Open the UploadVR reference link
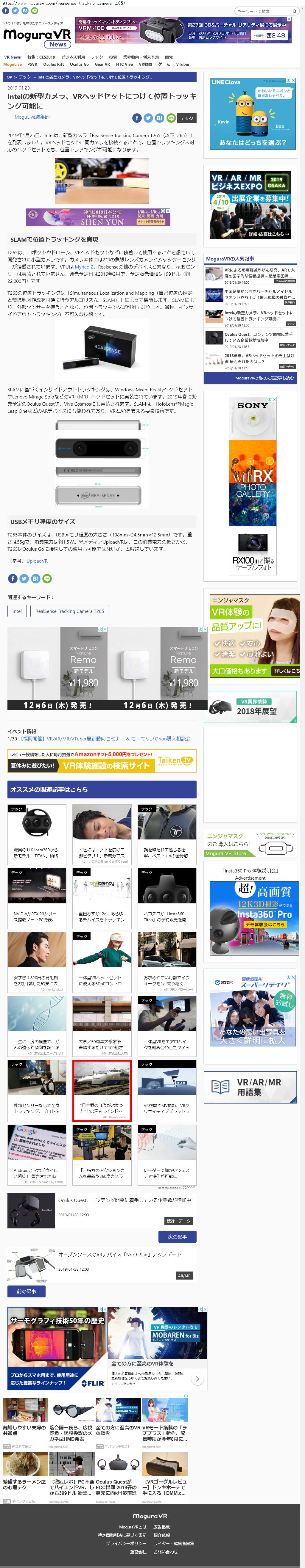This screenshot has width=305, height=1568. tap(37, 561)
